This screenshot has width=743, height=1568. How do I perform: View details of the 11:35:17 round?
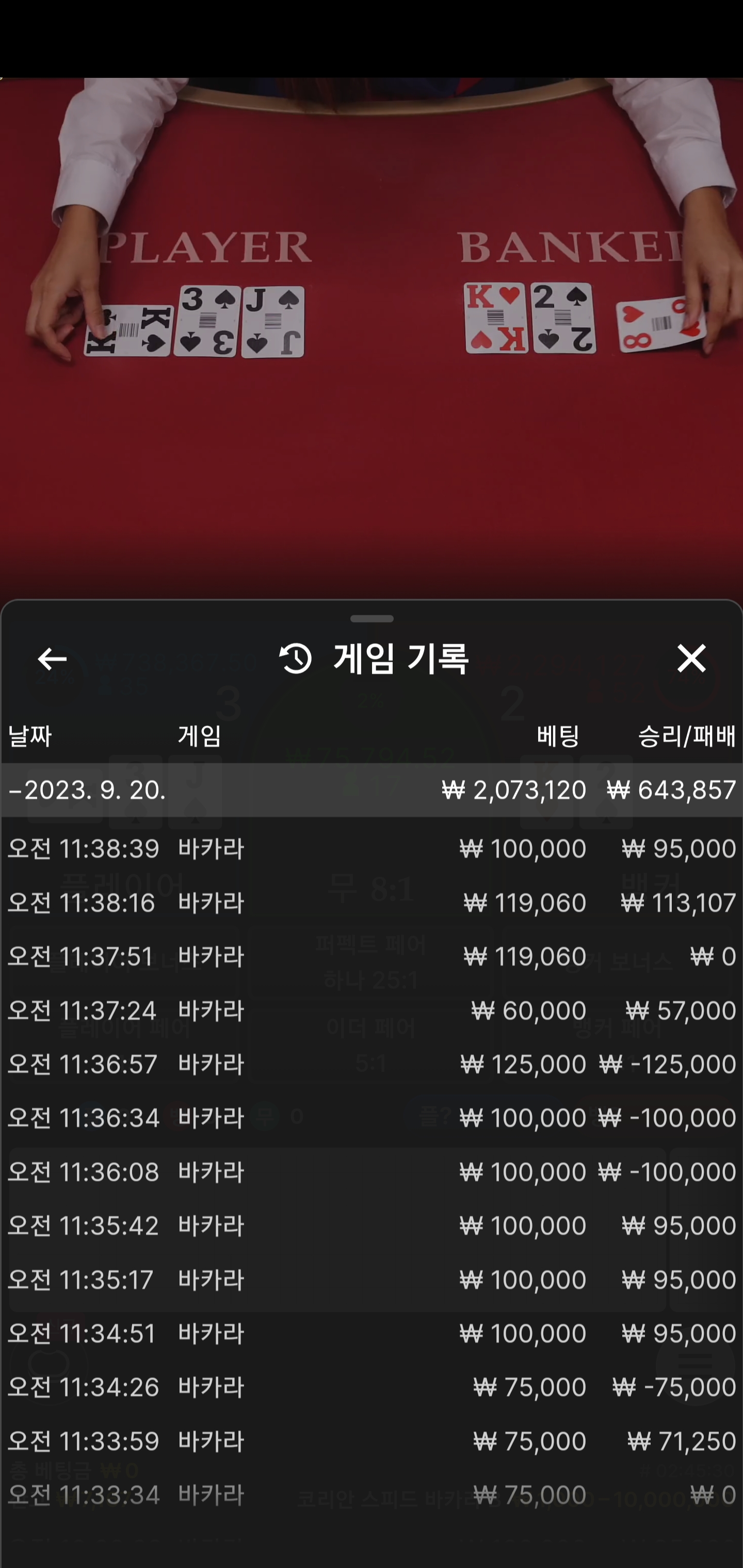coord(372,1280)
